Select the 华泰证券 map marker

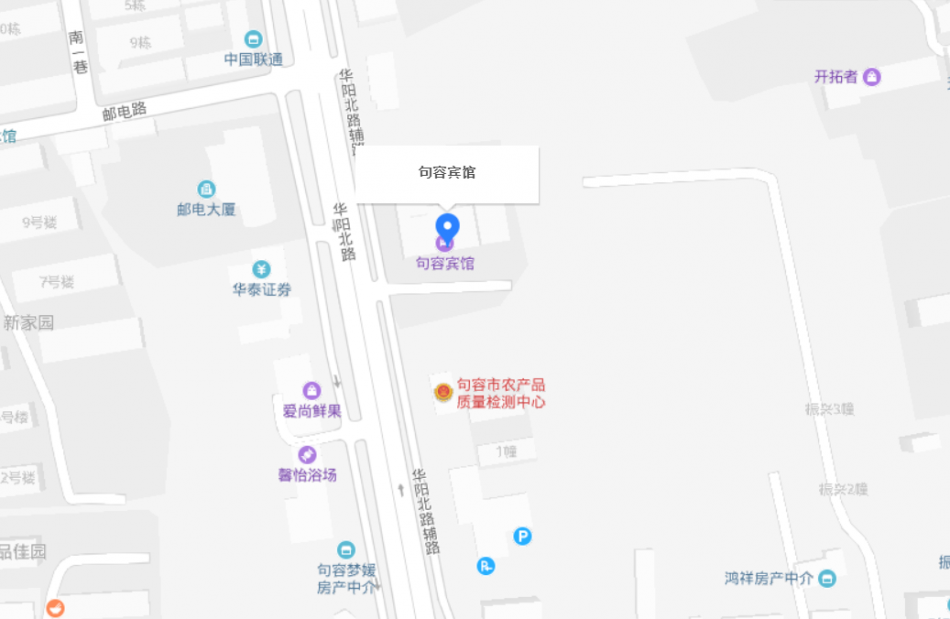click(261, 270)
